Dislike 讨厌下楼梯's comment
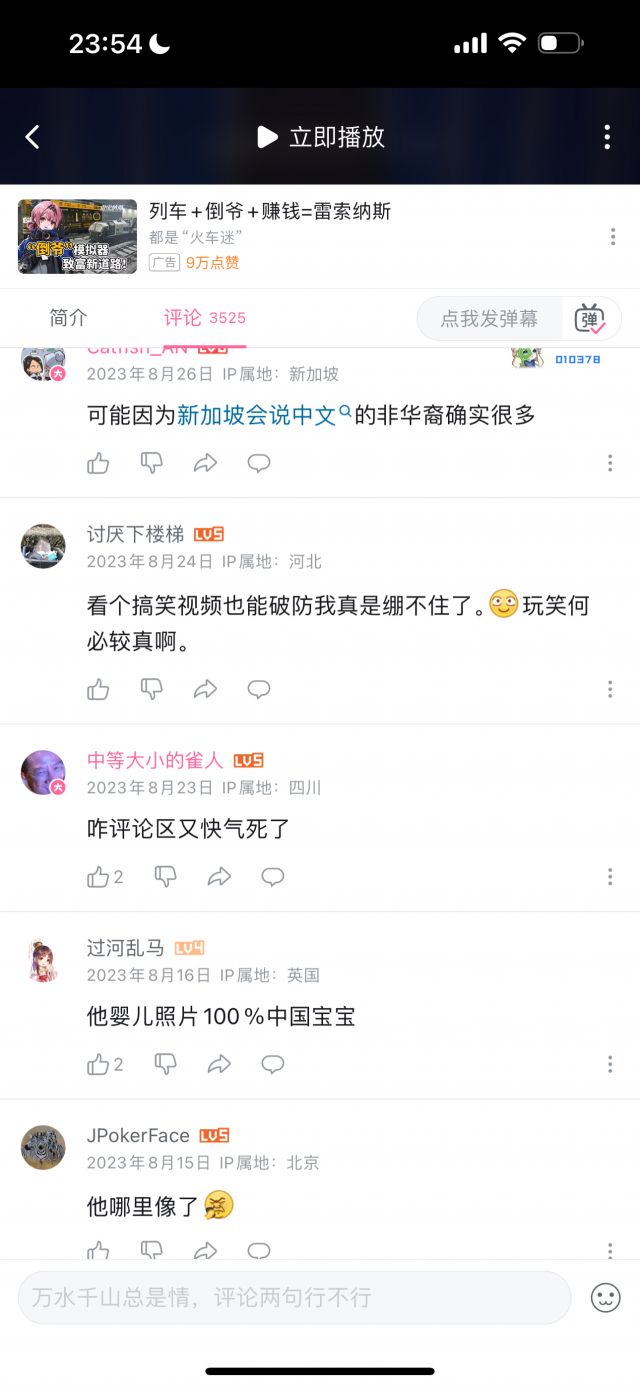This screenshot has width=640, height=1387. [151, 689]
